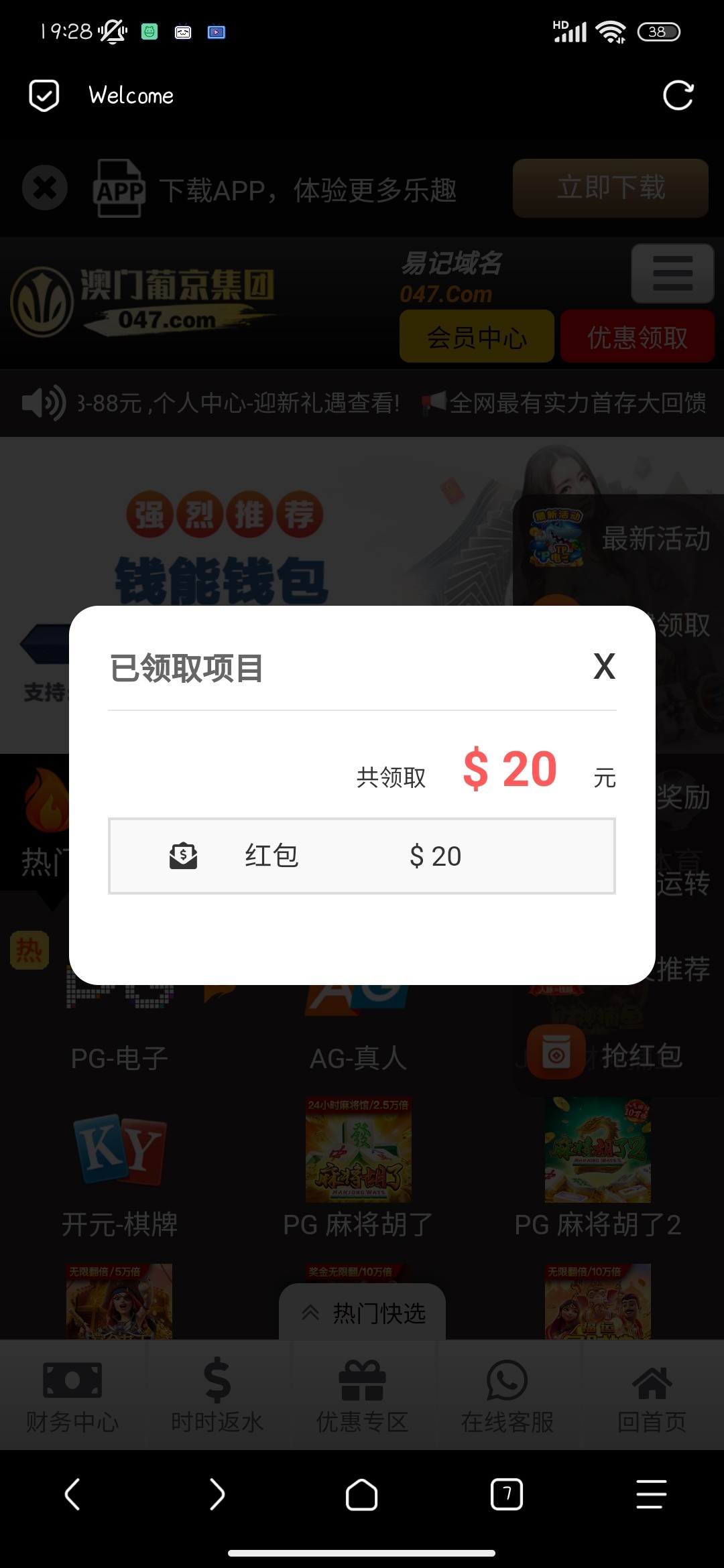View the 7 open browser tabs
The image size is (724, 1568).
coord(507,1494)
